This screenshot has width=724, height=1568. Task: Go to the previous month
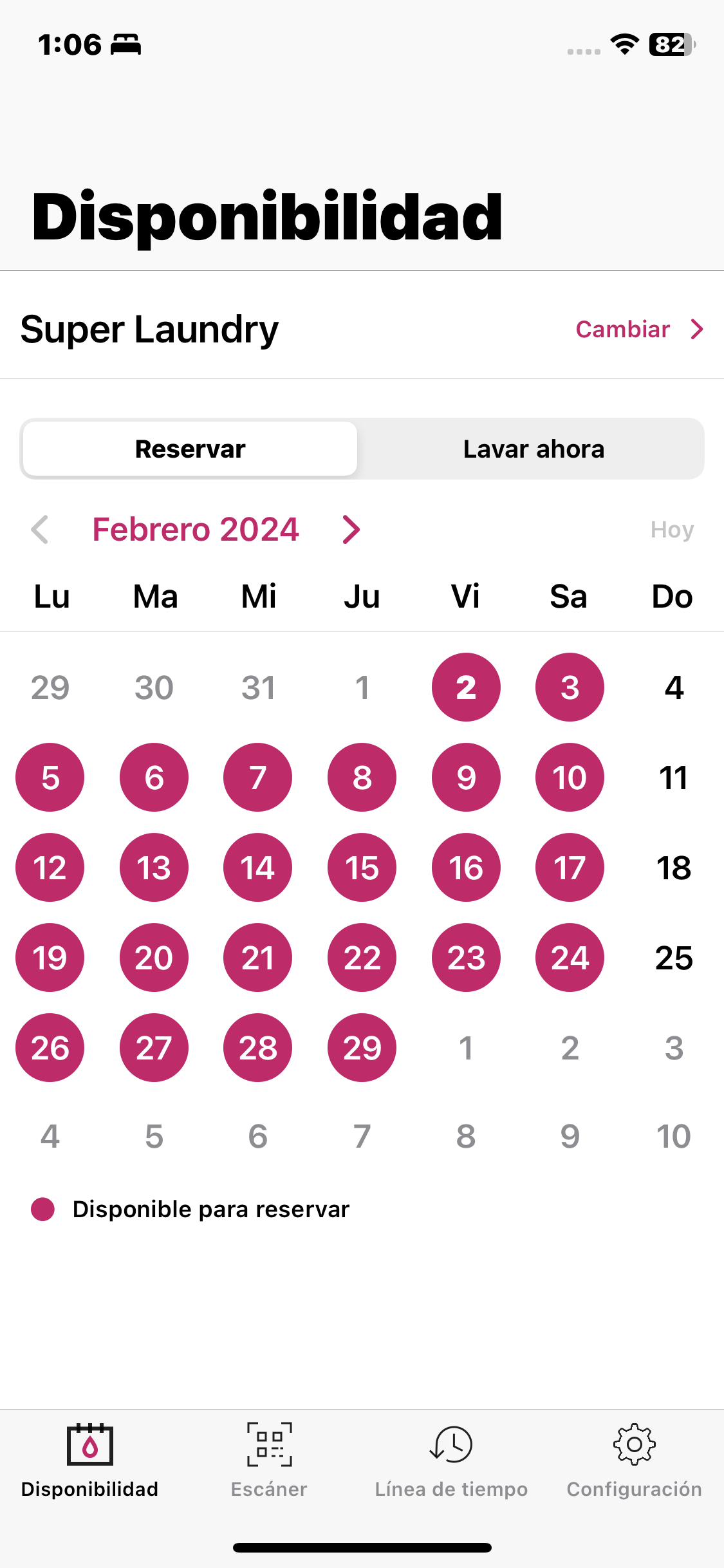coord(40,530)
